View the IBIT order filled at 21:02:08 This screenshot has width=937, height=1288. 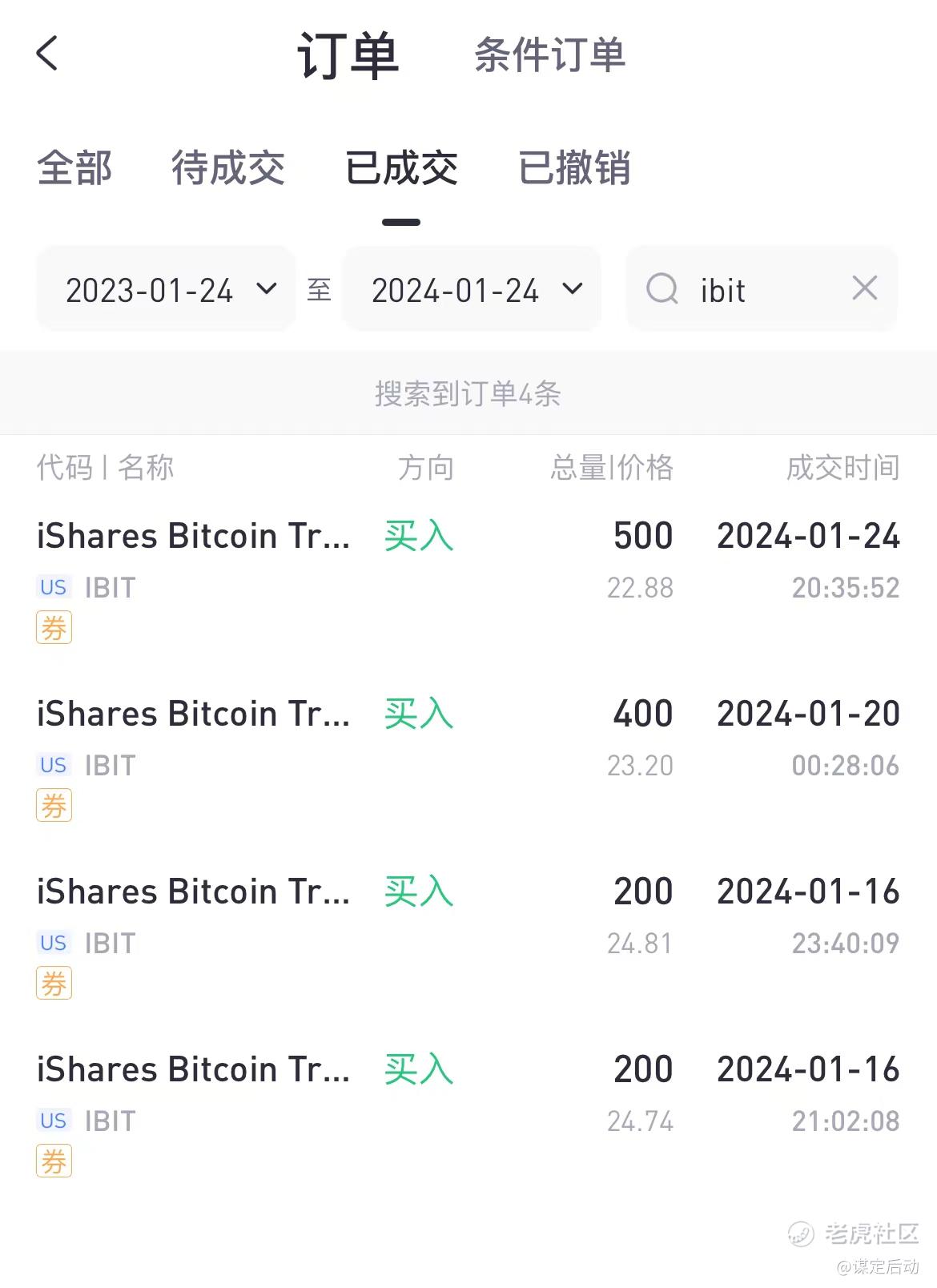pyautogui.click(x=468, y=1094)
